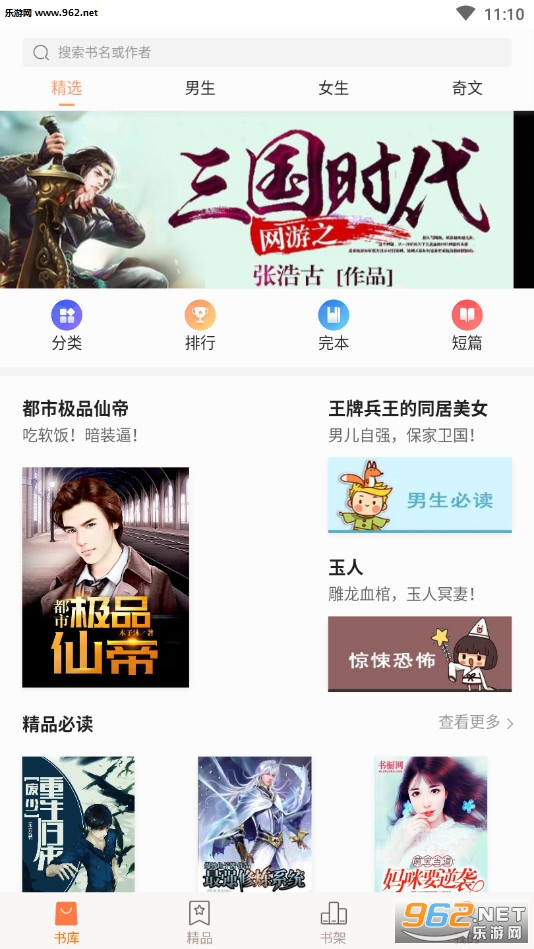The height and width of the screenshot is (949, 534).
Task: Open the 完本 completed books shortcut
Action: [x=334, y=326]
